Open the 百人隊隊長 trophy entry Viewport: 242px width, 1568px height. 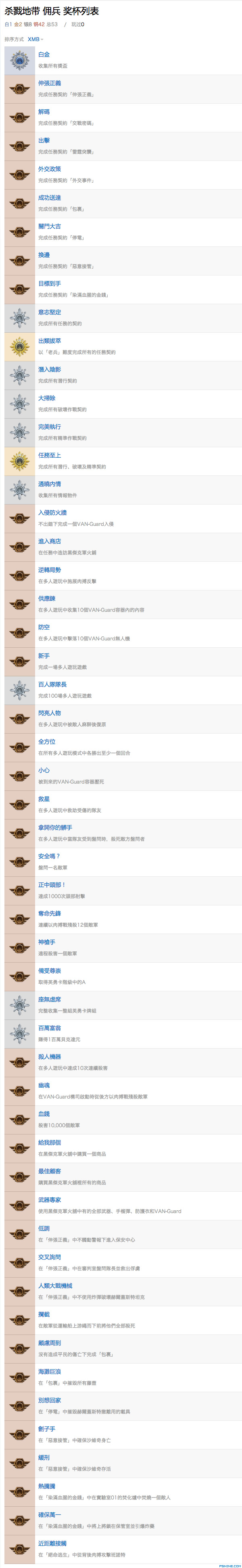coord(52,684)
